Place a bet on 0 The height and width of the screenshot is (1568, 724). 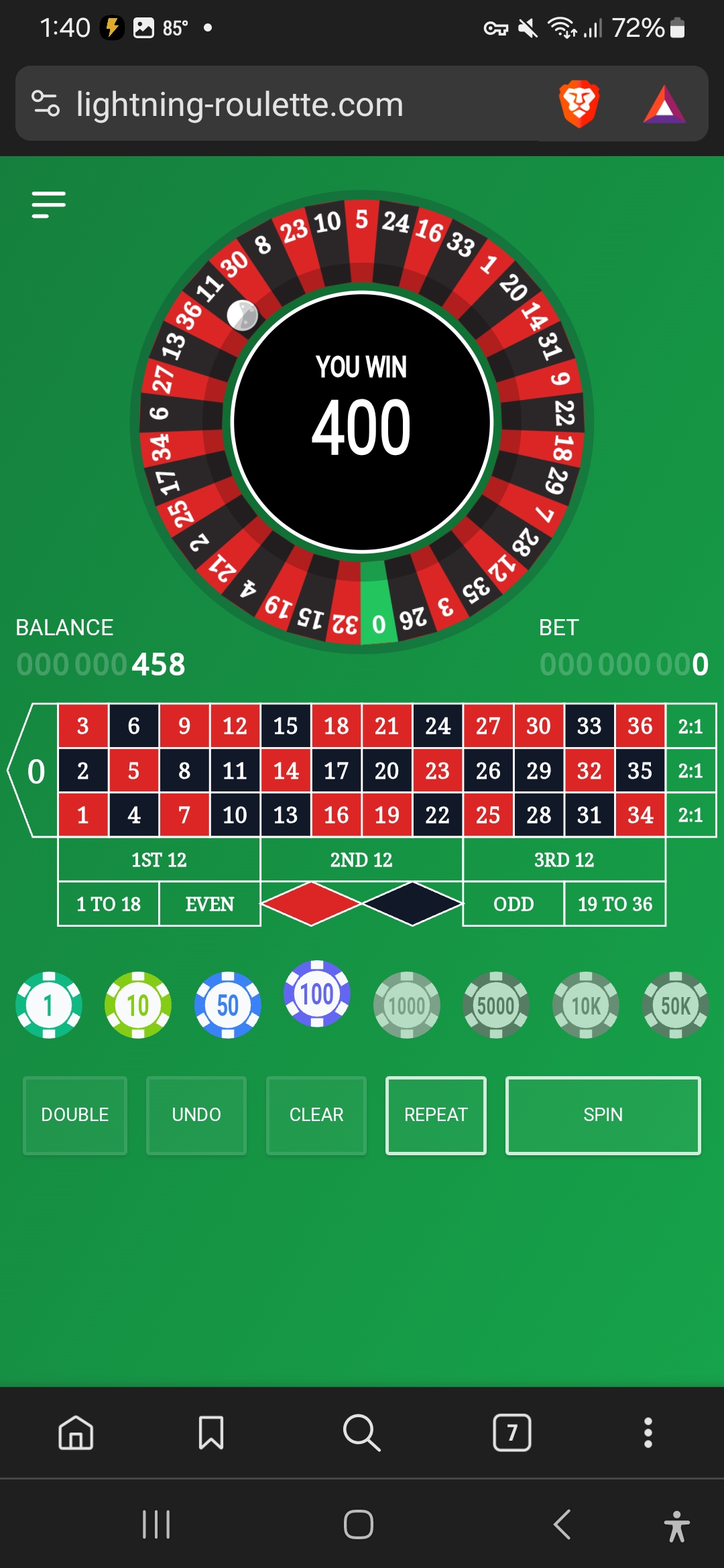36,771
